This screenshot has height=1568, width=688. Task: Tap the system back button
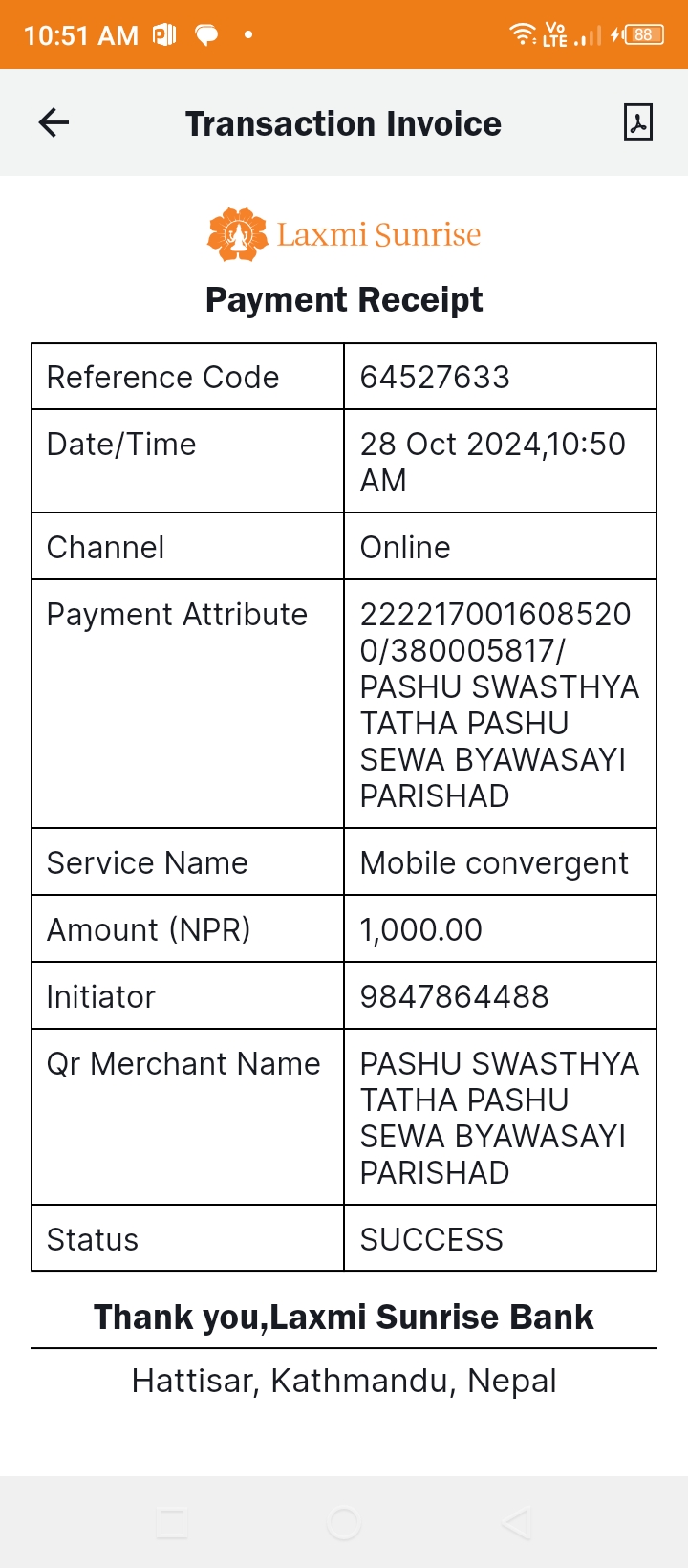coord(516,1523)
